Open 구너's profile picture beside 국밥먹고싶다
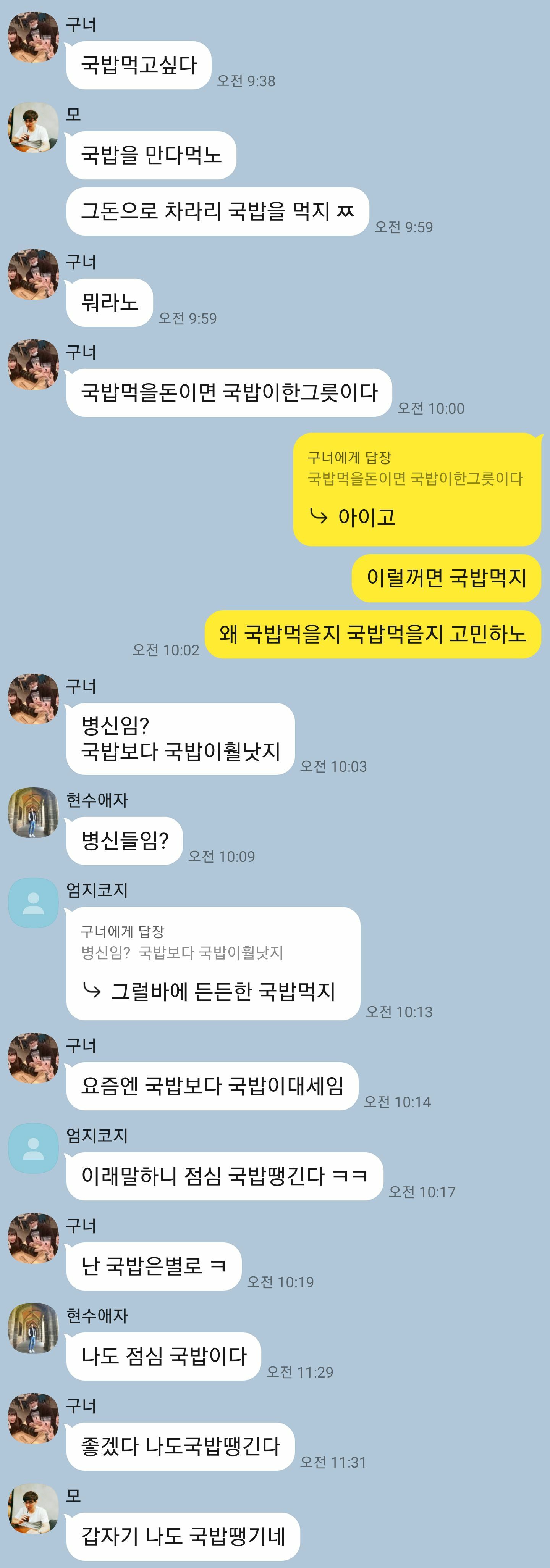 click(x=33, y=37)
